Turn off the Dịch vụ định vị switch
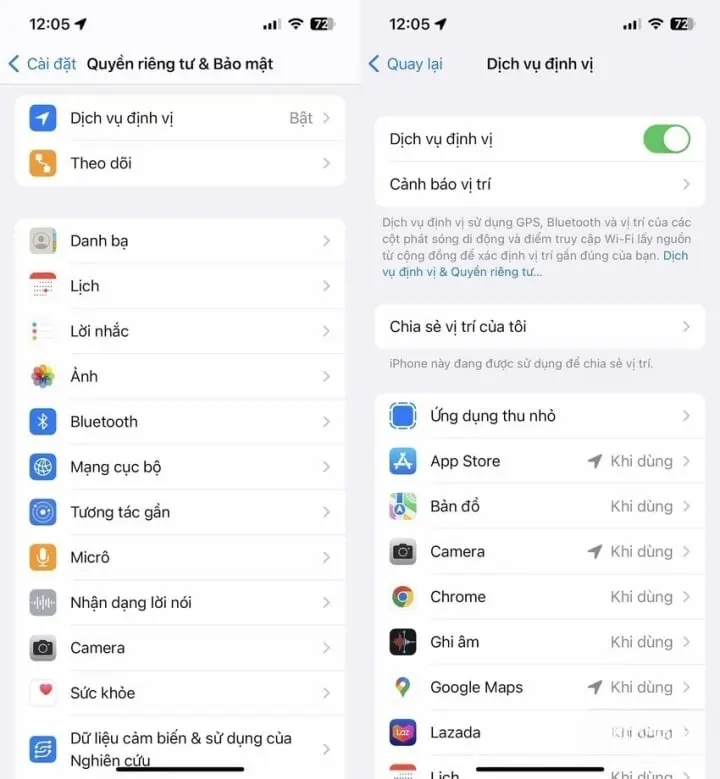The height and width of the screenshot is (779, 720). [x=666, y=139]
